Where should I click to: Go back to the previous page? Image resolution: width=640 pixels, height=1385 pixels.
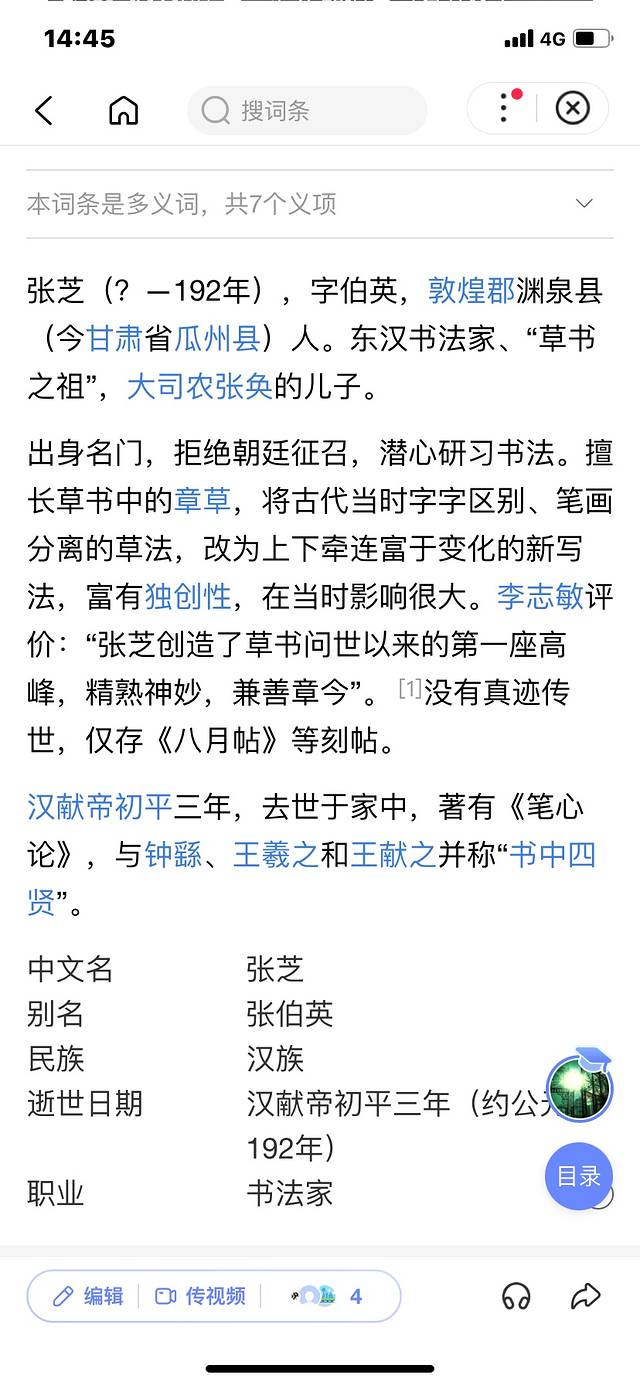44,110
